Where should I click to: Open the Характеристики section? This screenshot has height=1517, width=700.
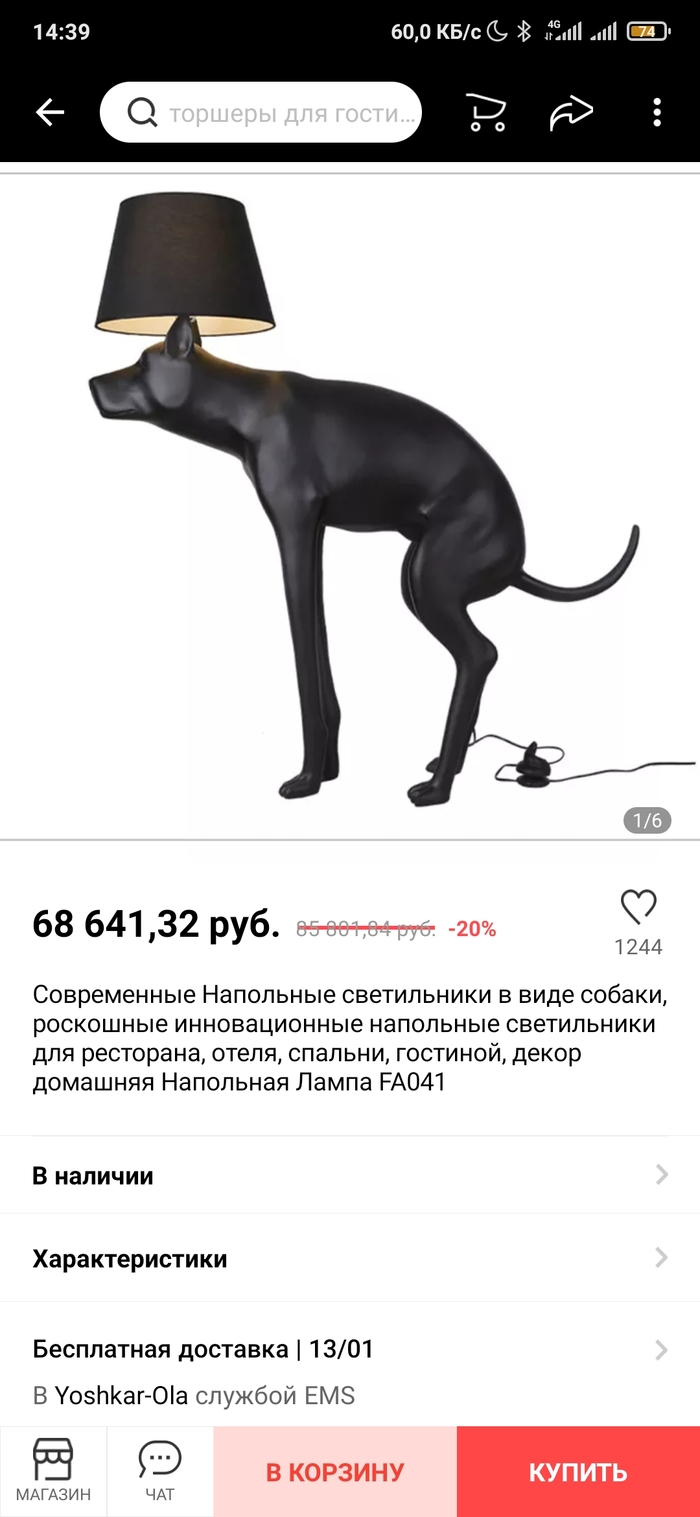pos(350,1259)
